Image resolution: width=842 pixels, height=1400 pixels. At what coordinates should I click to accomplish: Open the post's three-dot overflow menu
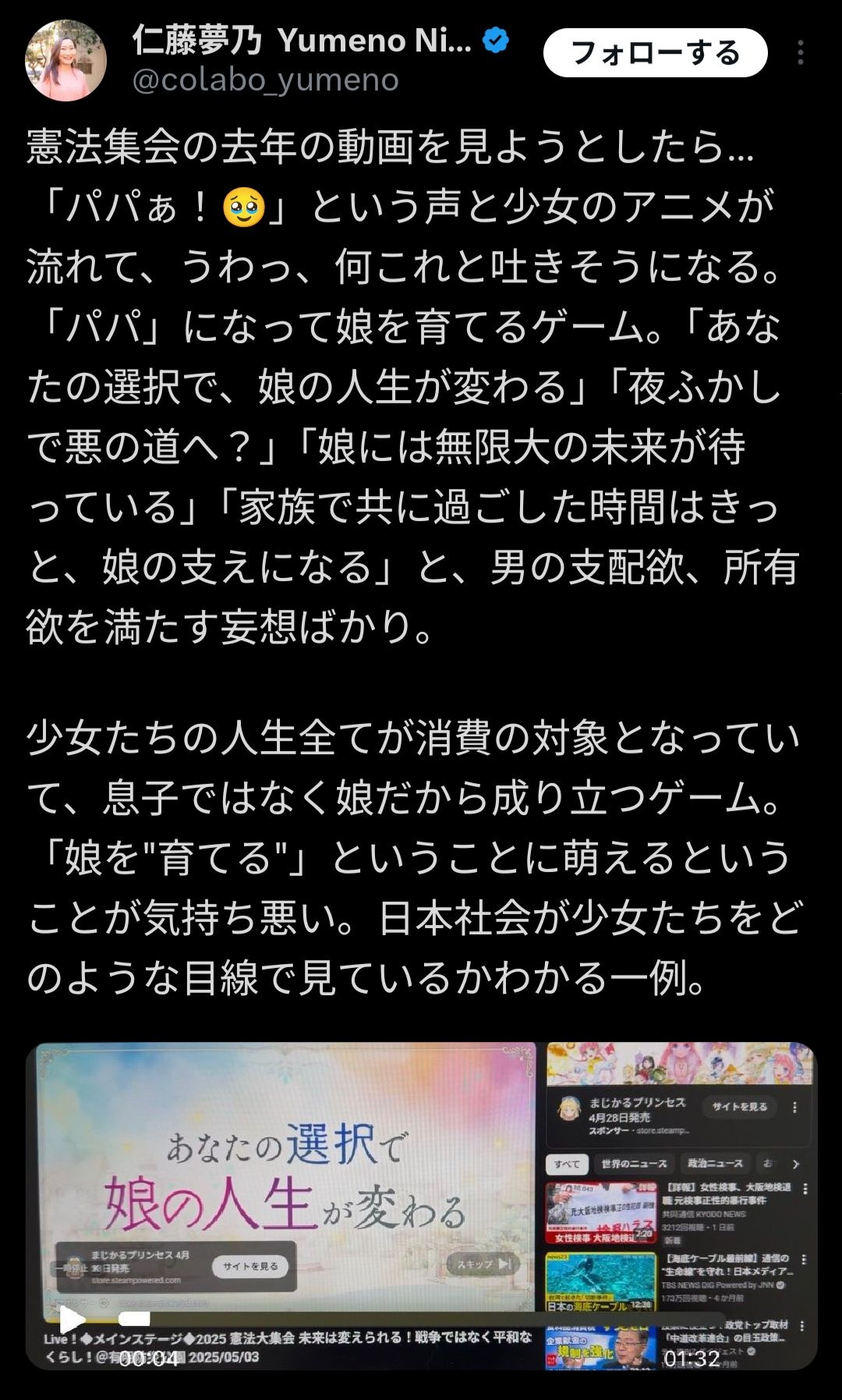(801, 53)
